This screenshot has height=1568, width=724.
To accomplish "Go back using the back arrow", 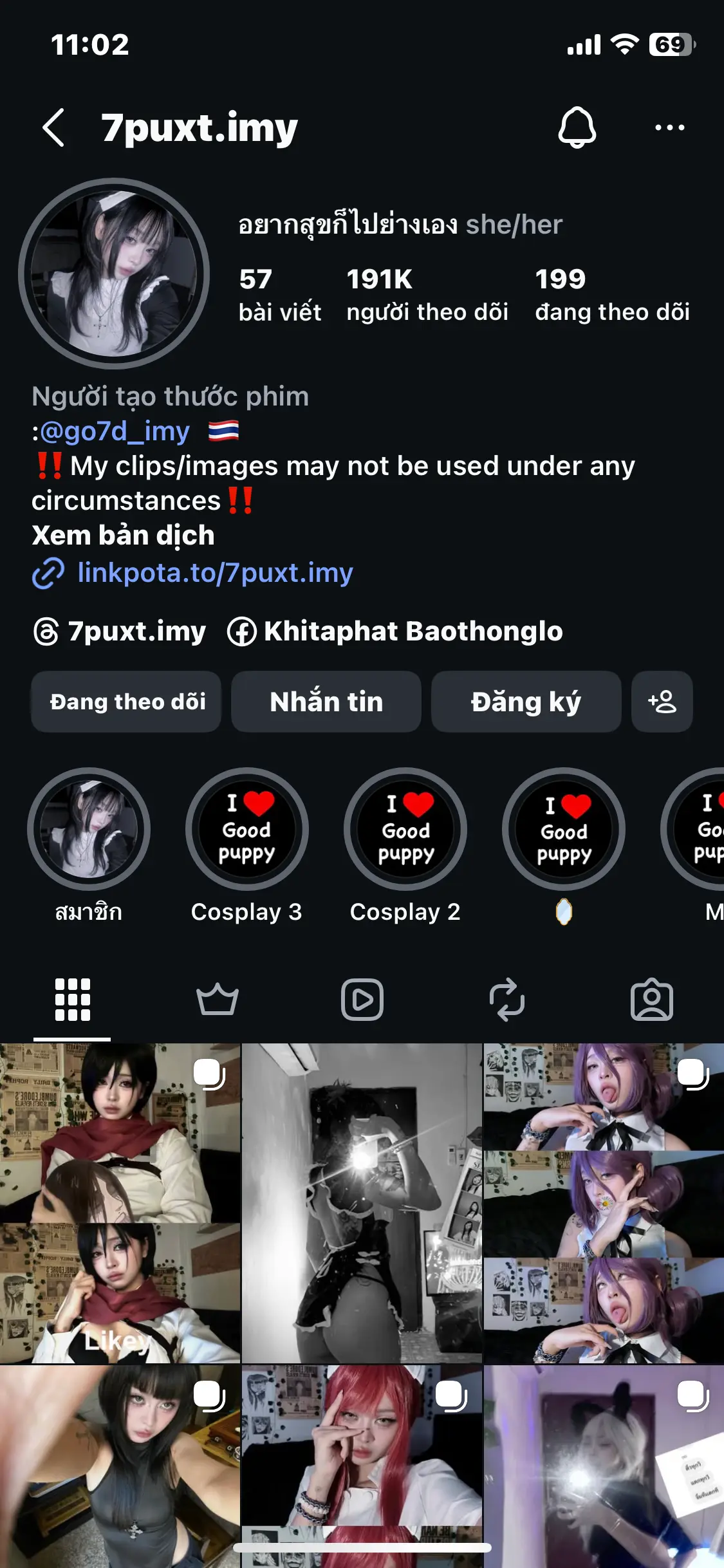I will pyautogui.click(x=53, y=127).
